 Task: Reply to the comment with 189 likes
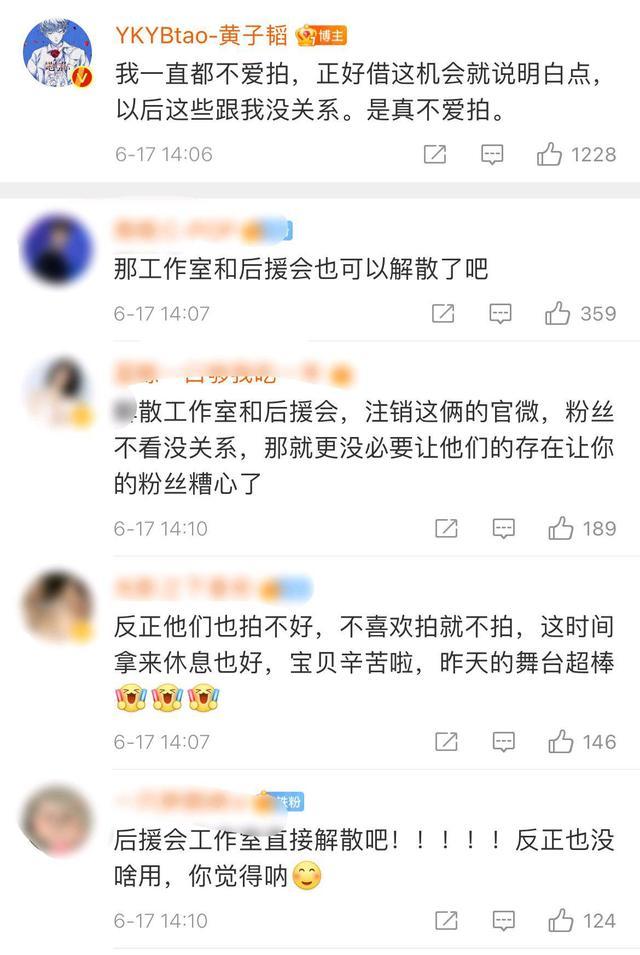(504, 529)
